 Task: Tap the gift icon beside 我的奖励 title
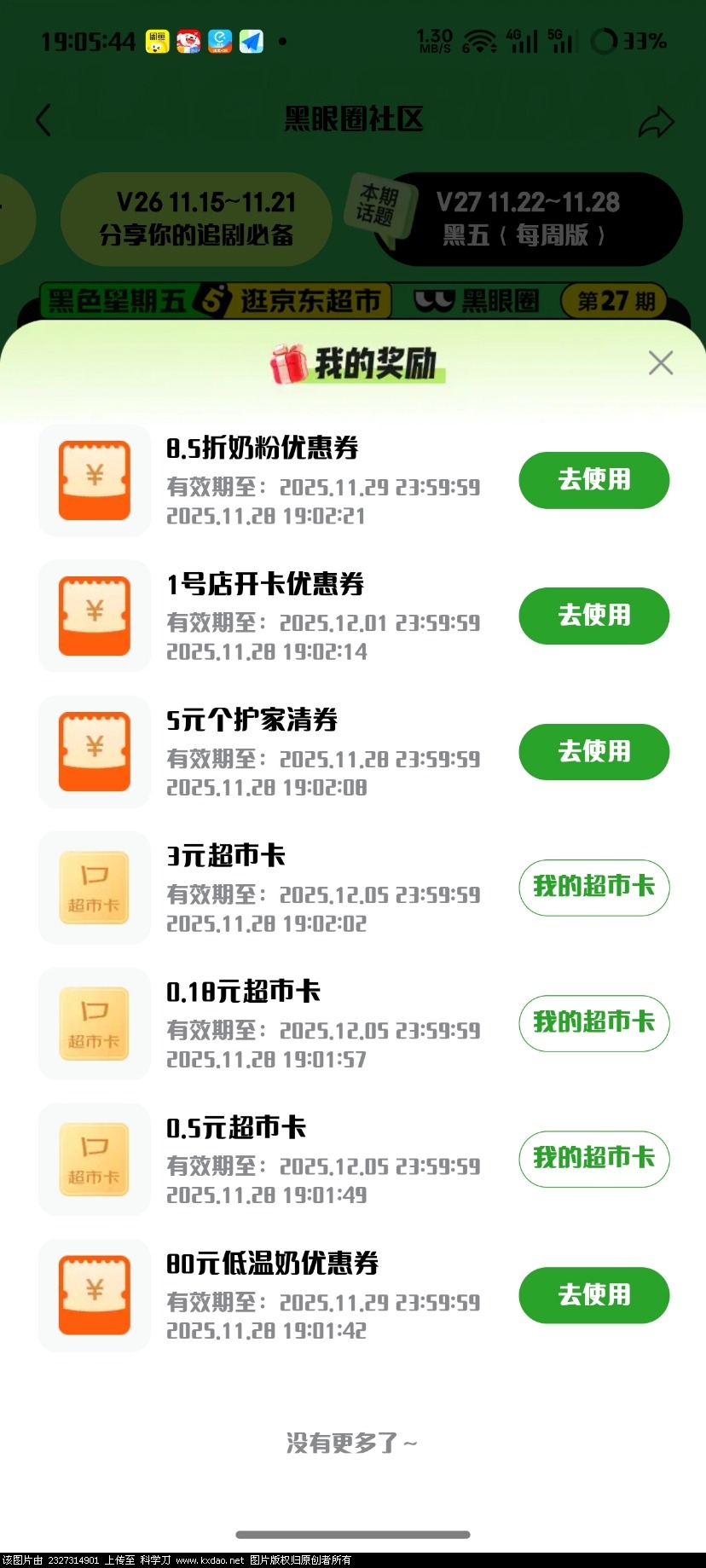click(x=286, y=364)
